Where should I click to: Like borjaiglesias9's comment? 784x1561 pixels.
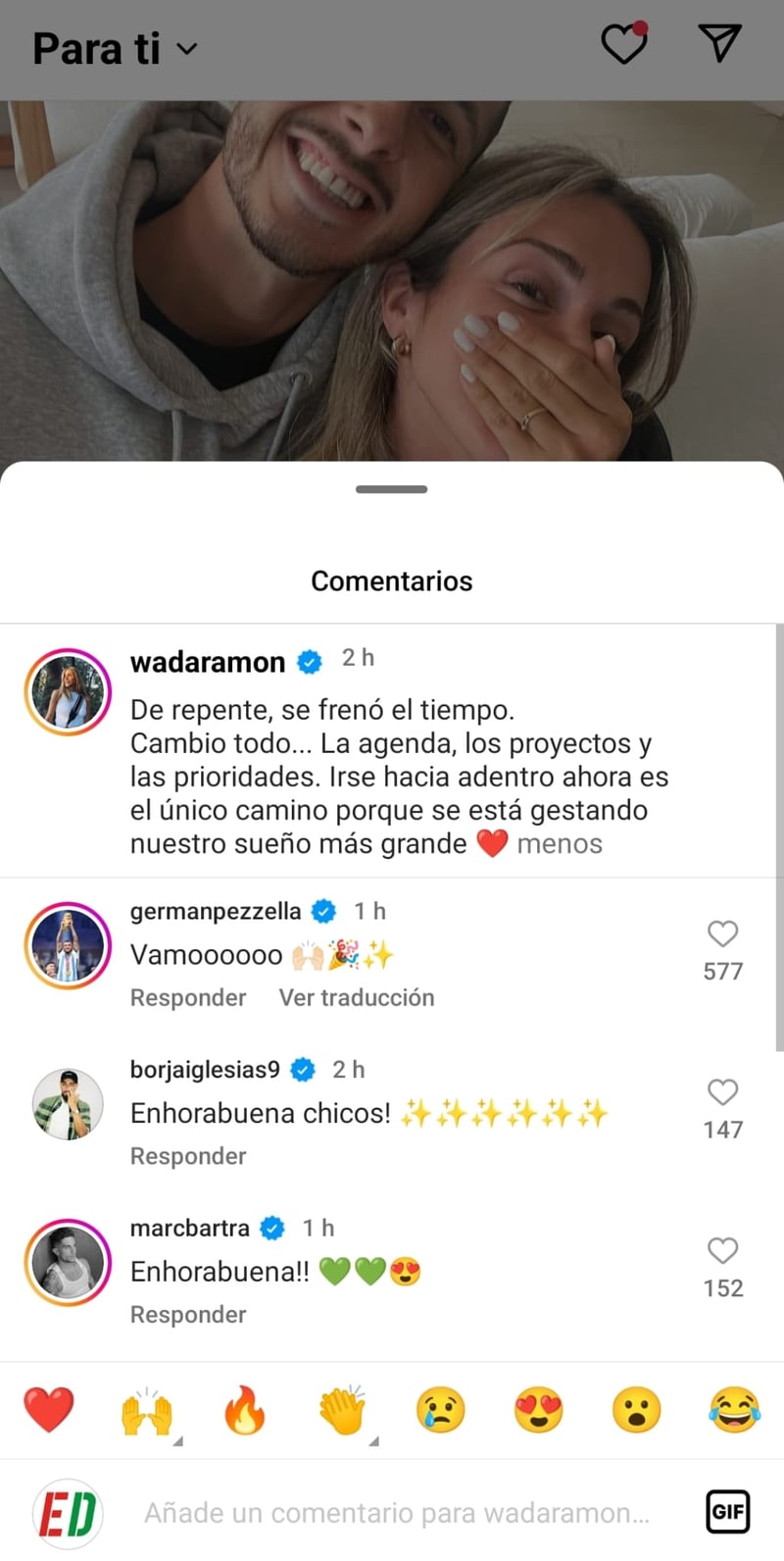pos(722,1092)
